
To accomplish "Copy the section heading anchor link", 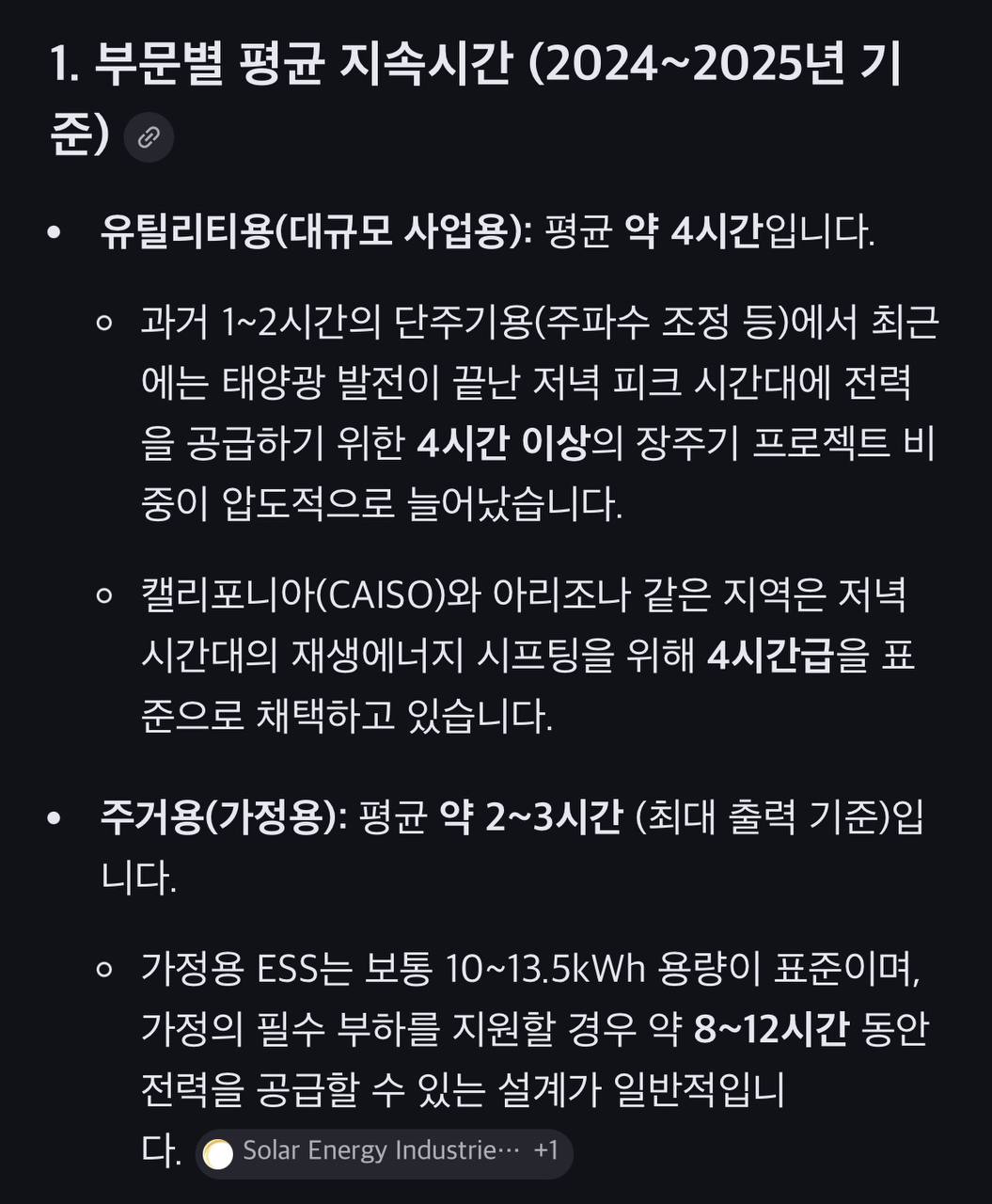I will click(148, 138).
